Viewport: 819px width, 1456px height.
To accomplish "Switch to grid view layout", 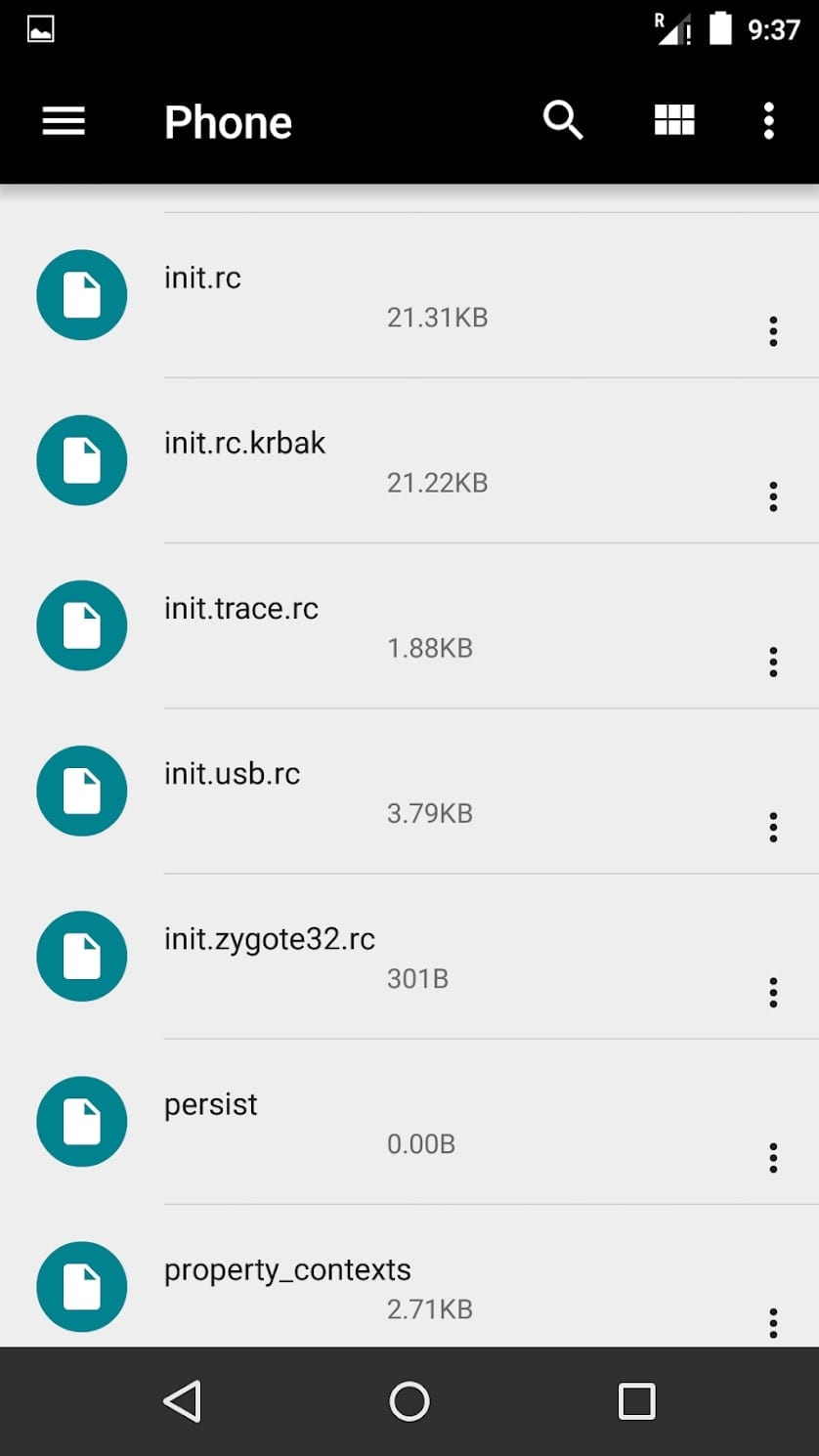I will pos(673,120).
